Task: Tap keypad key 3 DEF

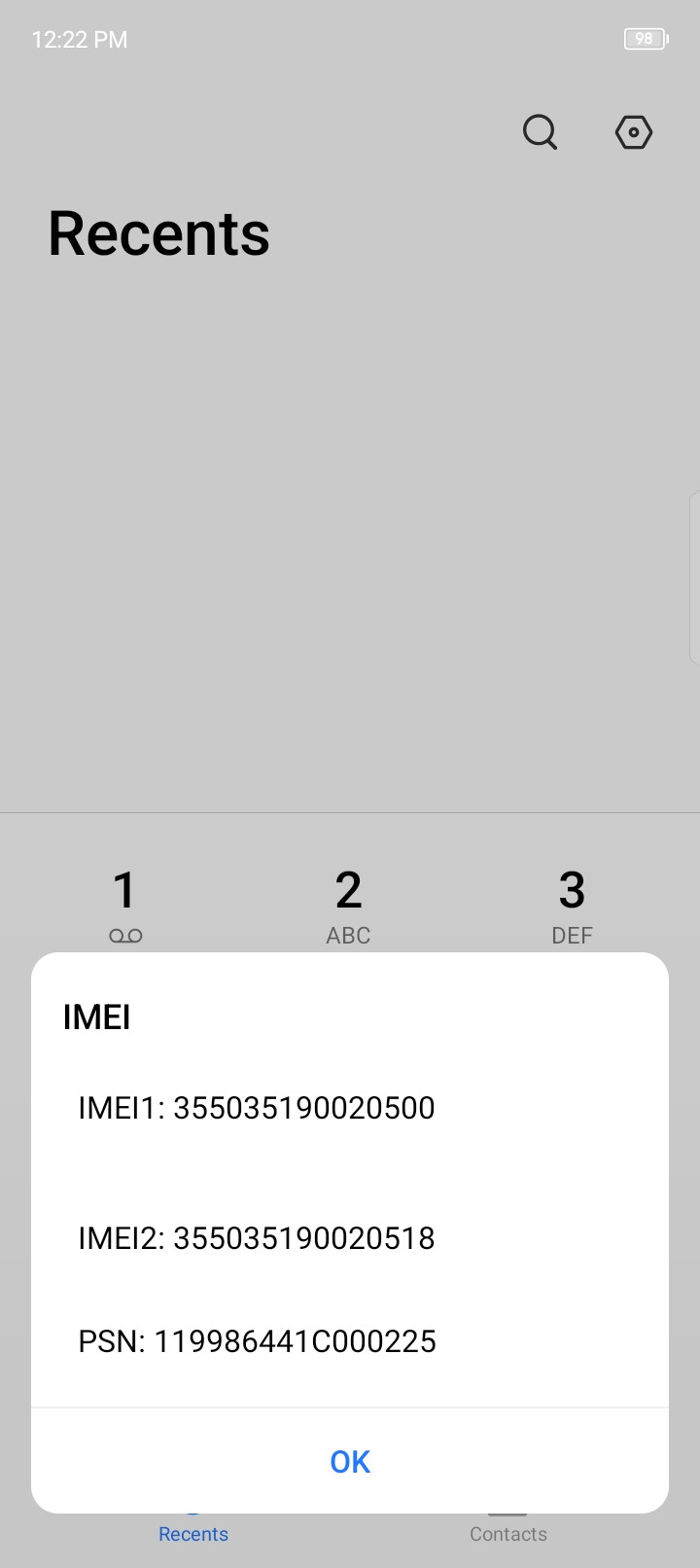Action: pyautogui.click(x=572, y=905)
